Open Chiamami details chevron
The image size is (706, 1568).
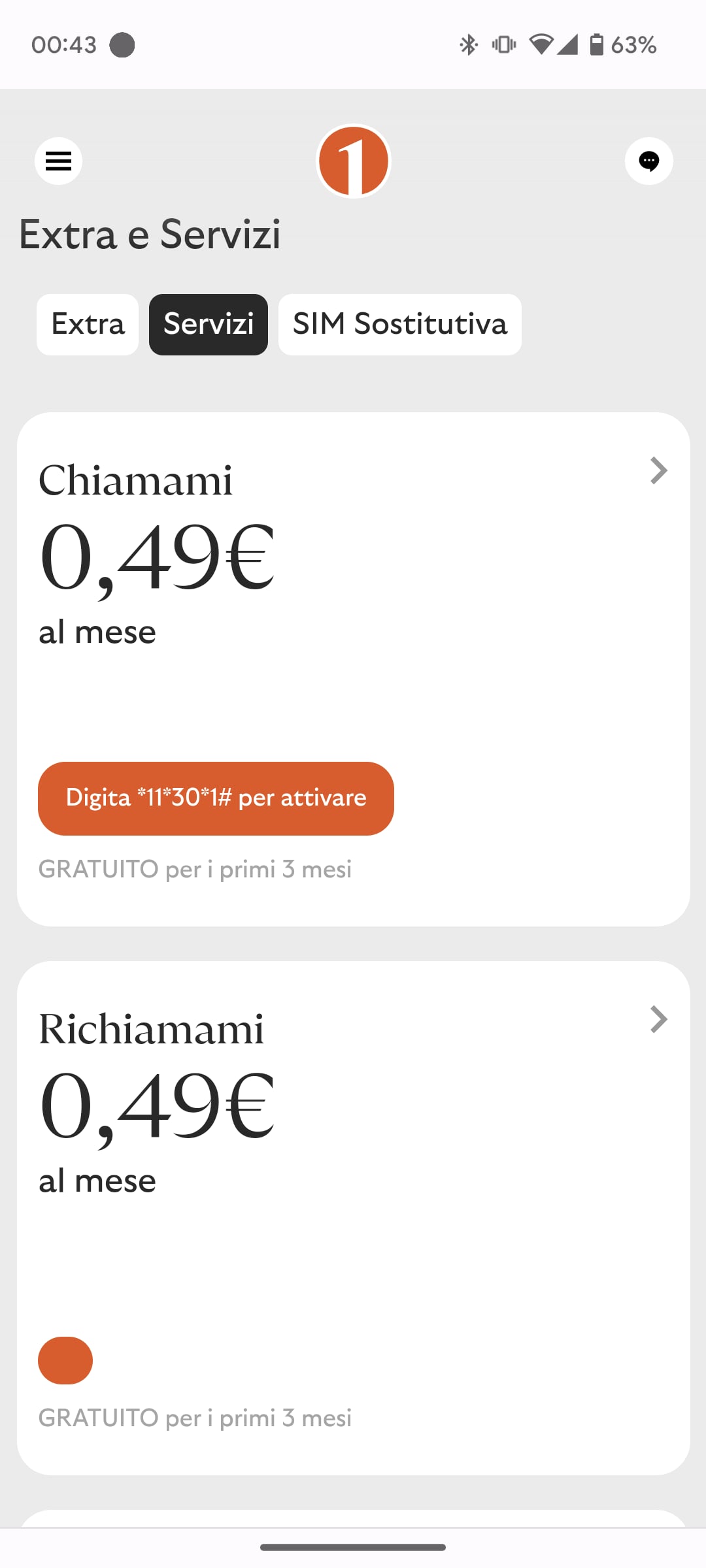(x=659, y=470)
